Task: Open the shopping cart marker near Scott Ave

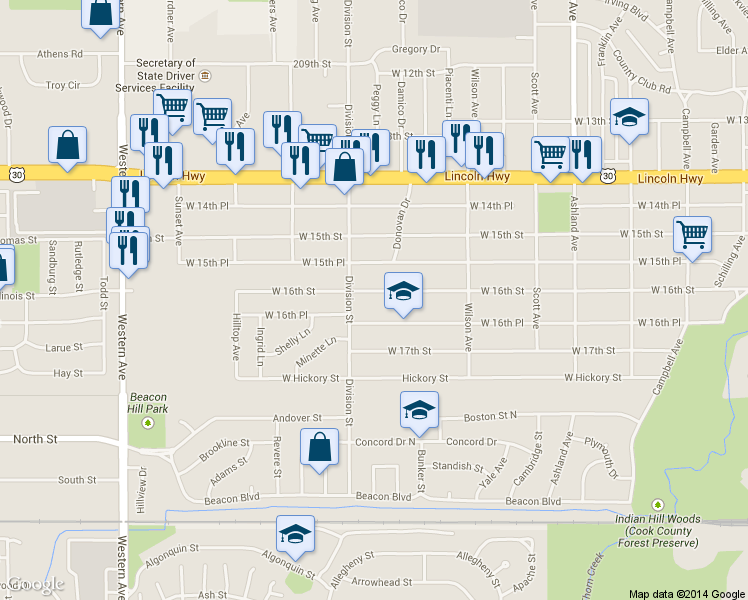Action: point(550,155)
